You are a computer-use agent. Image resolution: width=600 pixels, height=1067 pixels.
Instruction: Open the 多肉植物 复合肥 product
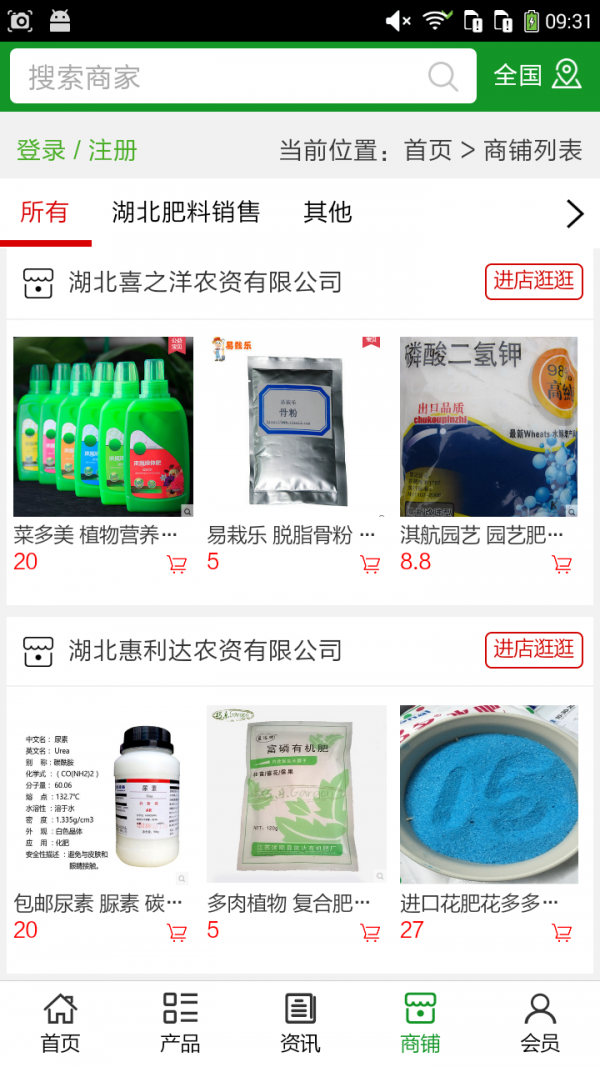[x=296, y=795]
